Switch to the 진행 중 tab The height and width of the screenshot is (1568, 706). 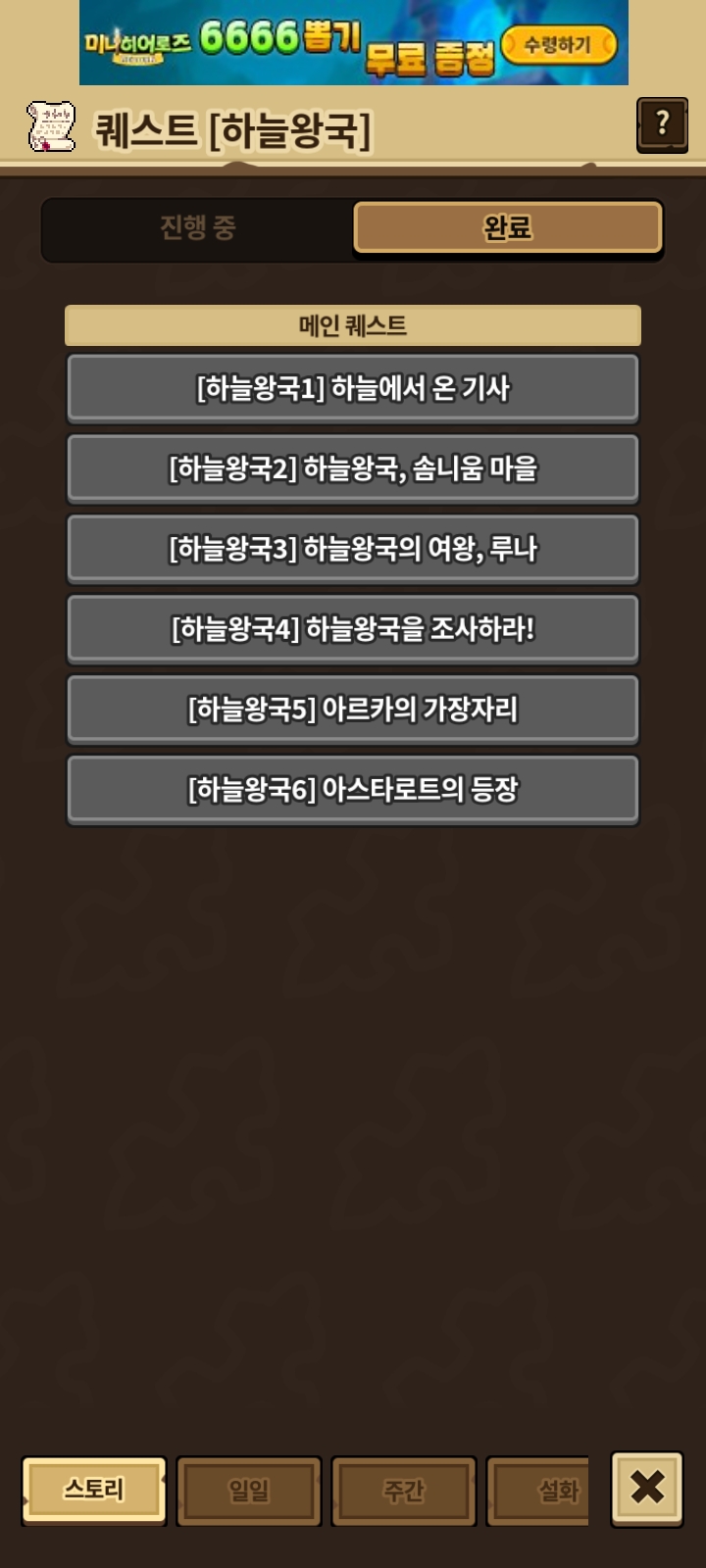[x=198, y=228]
